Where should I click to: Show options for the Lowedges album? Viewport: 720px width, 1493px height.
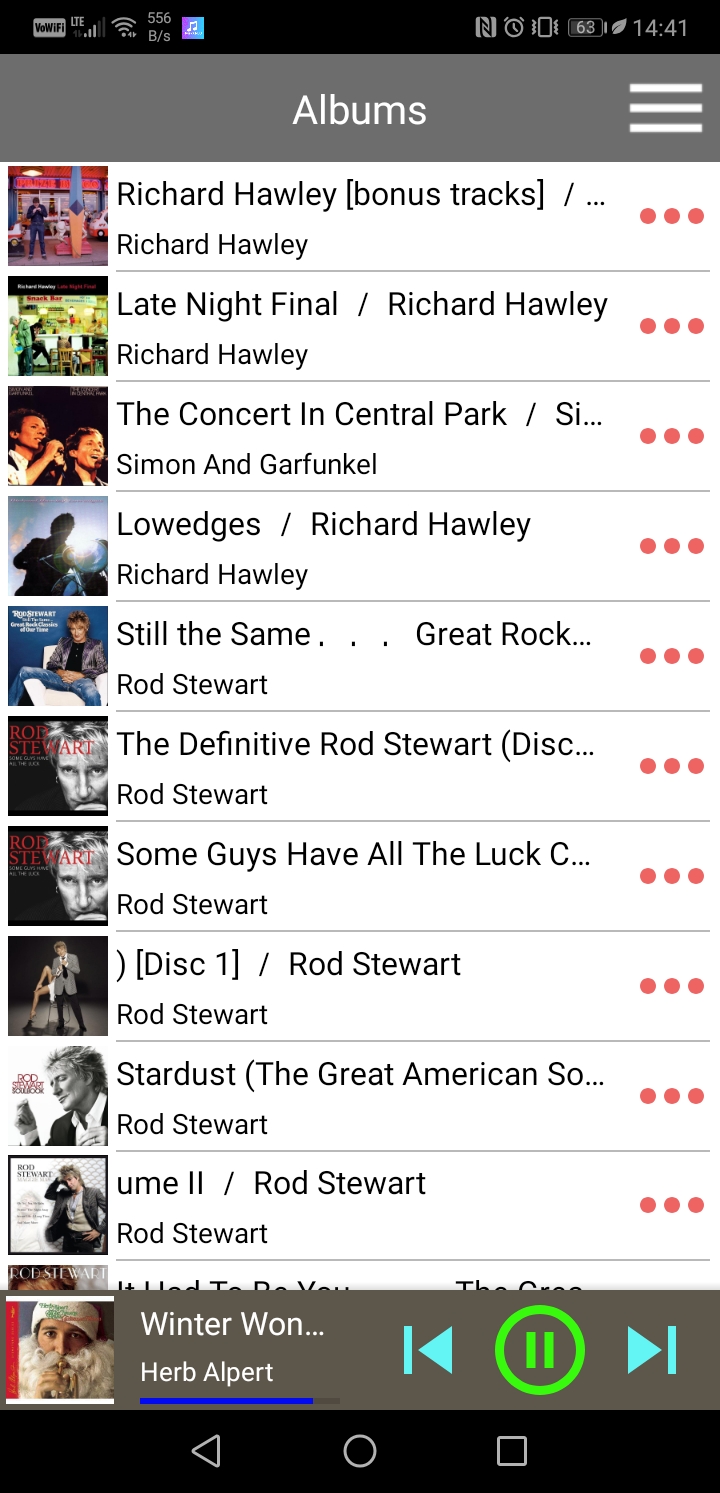(x=672, y=546)
